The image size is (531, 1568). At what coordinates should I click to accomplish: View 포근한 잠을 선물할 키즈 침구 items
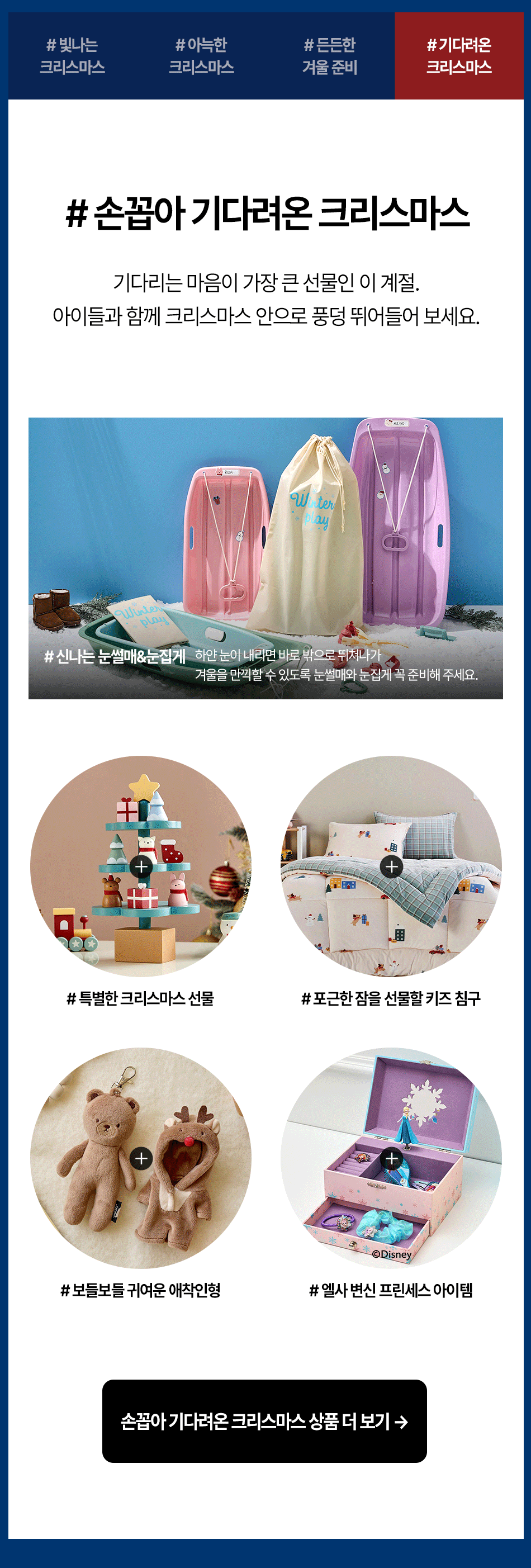(x=391, y=866)
